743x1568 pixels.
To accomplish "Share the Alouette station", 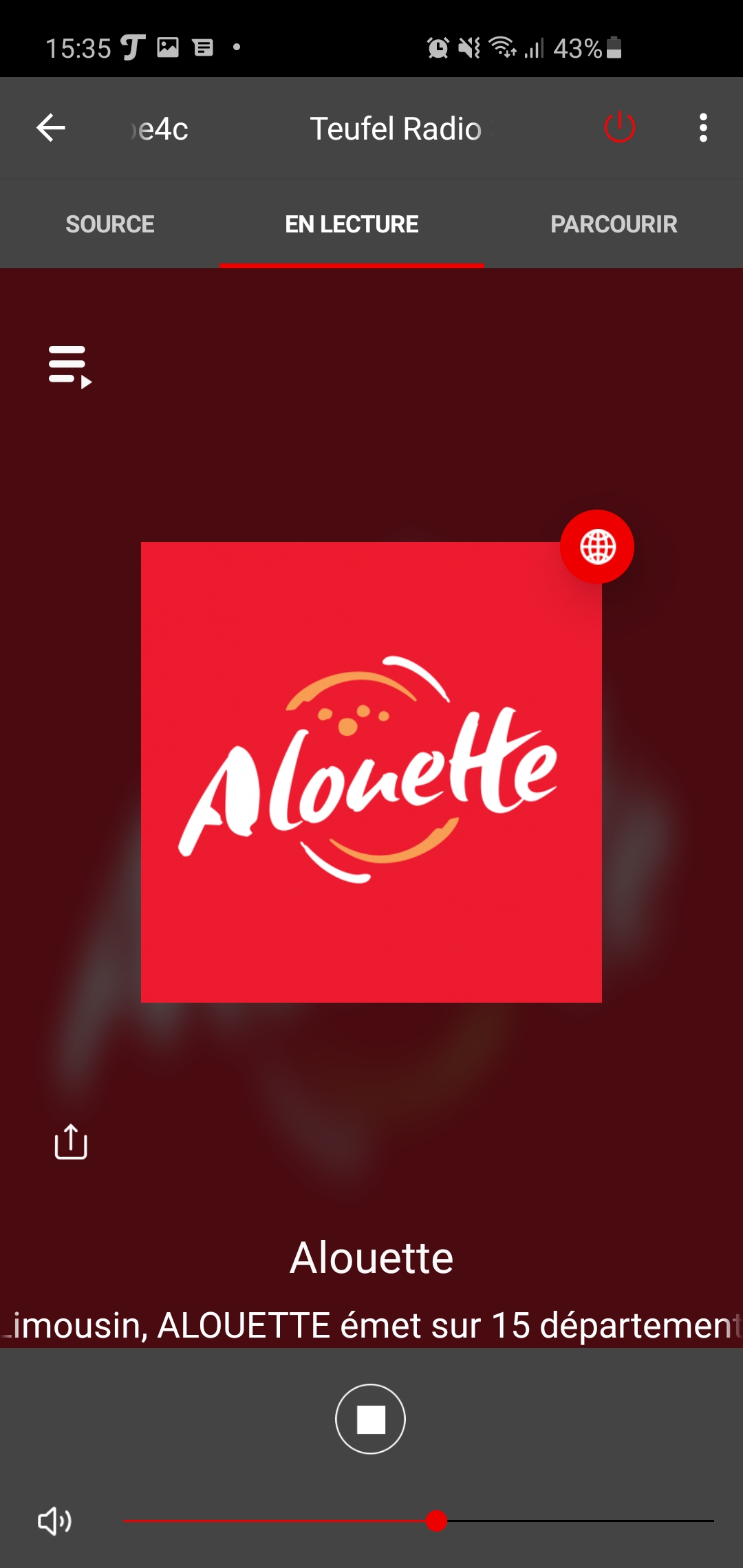I will tap(71, 1142).
